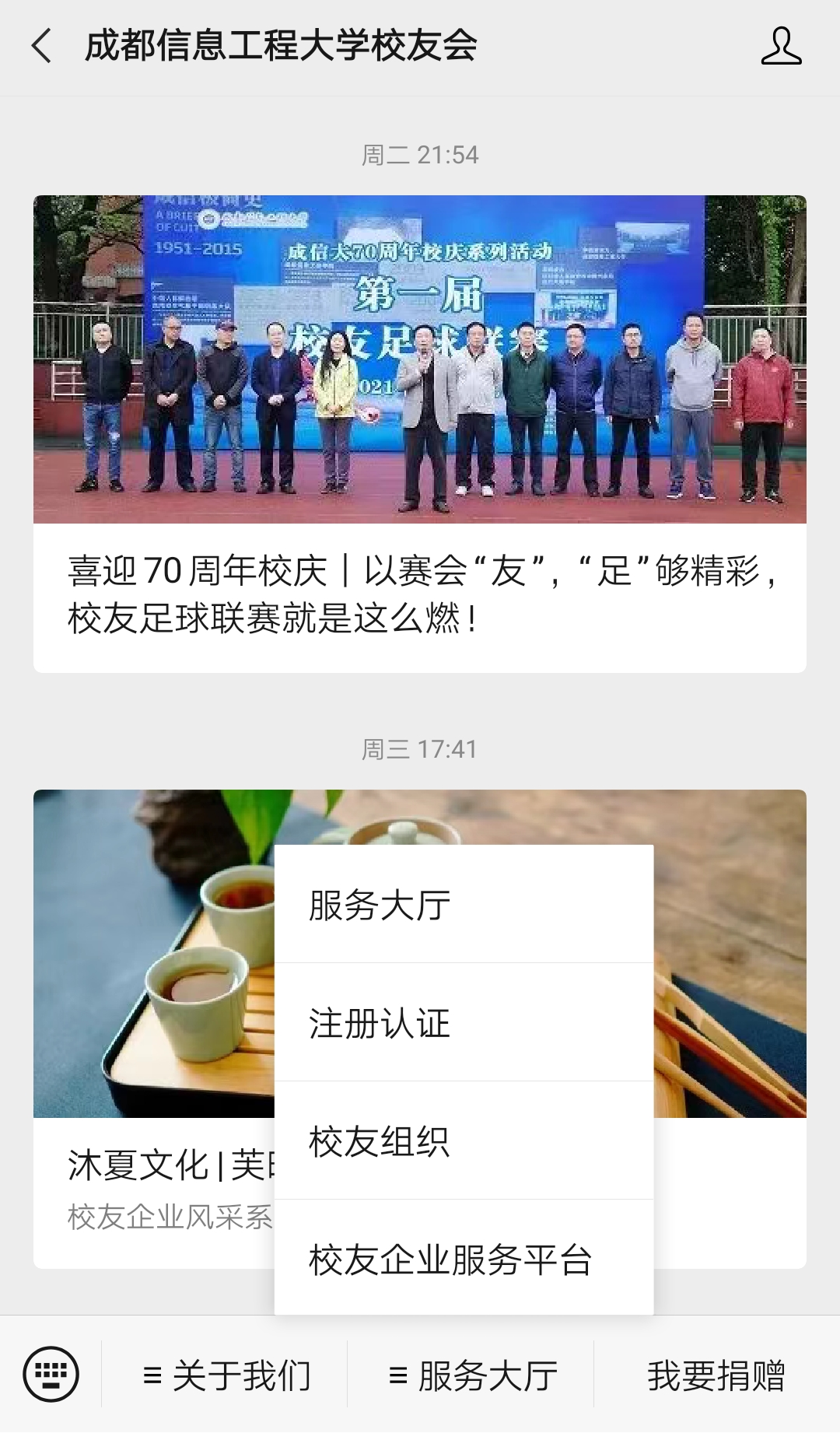Open 校友组织 from the popup menu
The width and height of the screenshot is (840, 1433).
pos(464,1141)
